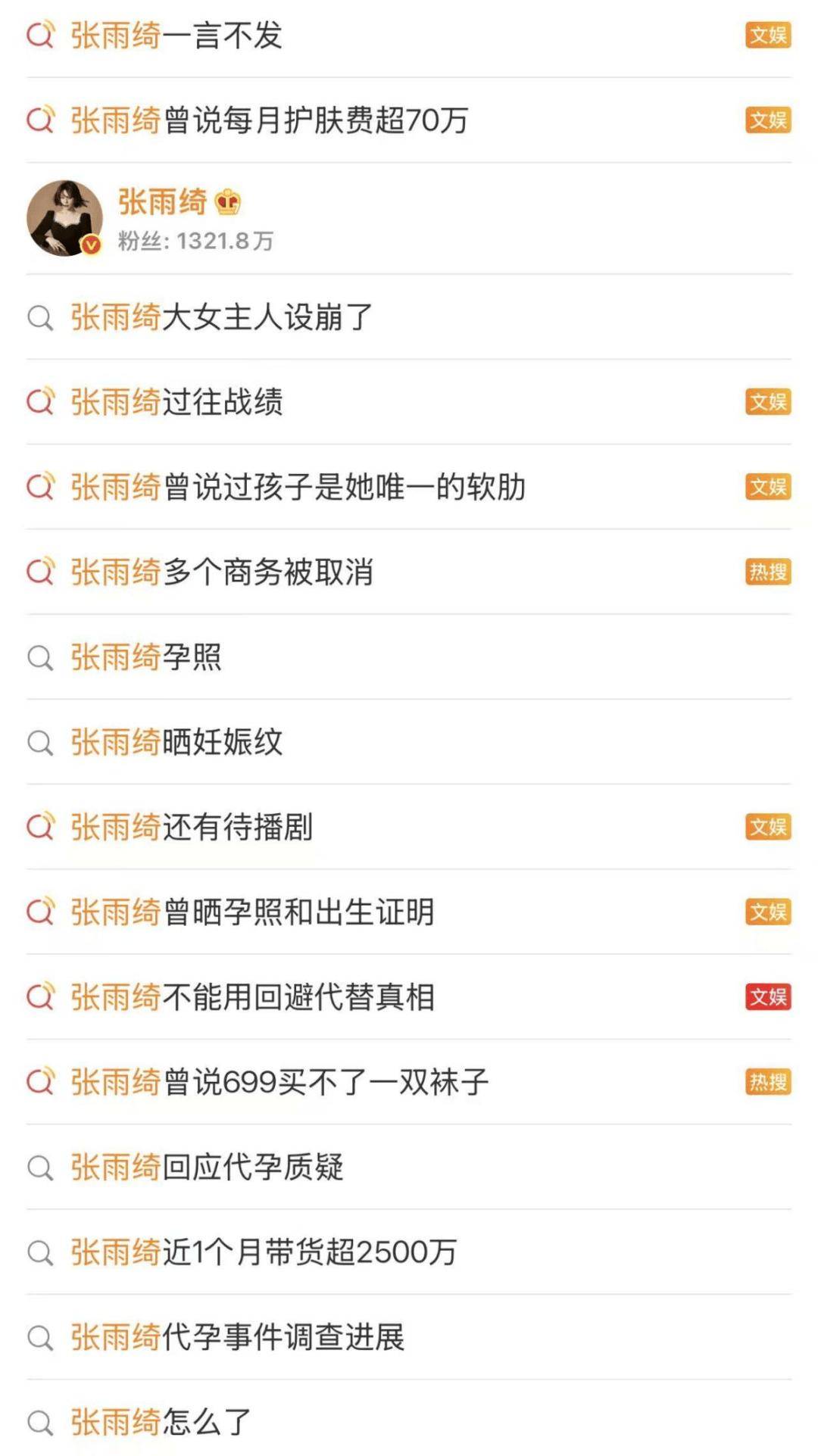Open suggestion 张雨绮曾说每月护肤费超70万
818x1456 pixels.
[x=270, y=120]
